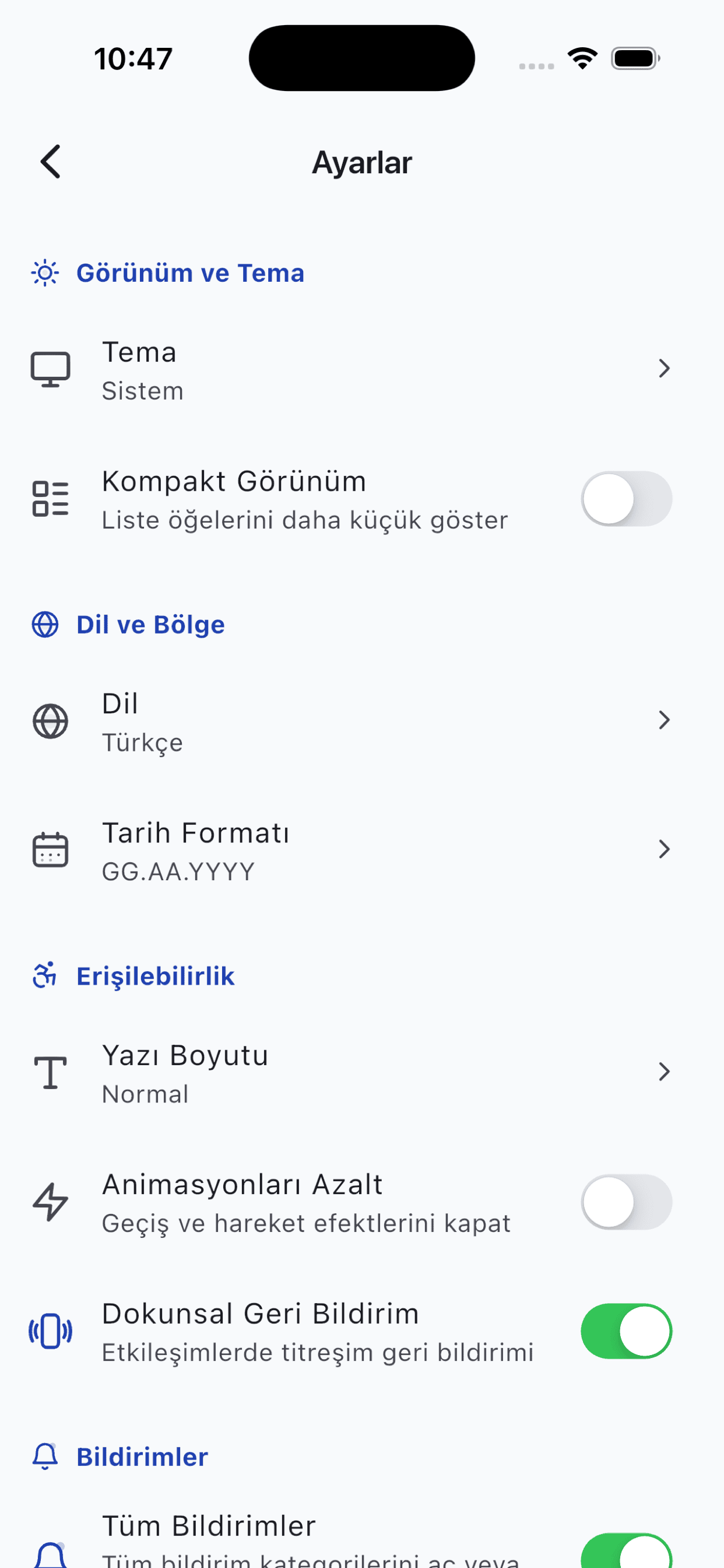Viewport: 724px width, 1568px height.
Task: Click the vibration icon for Dokunsal Geri Bildirim
Action: coord(50,1331)
